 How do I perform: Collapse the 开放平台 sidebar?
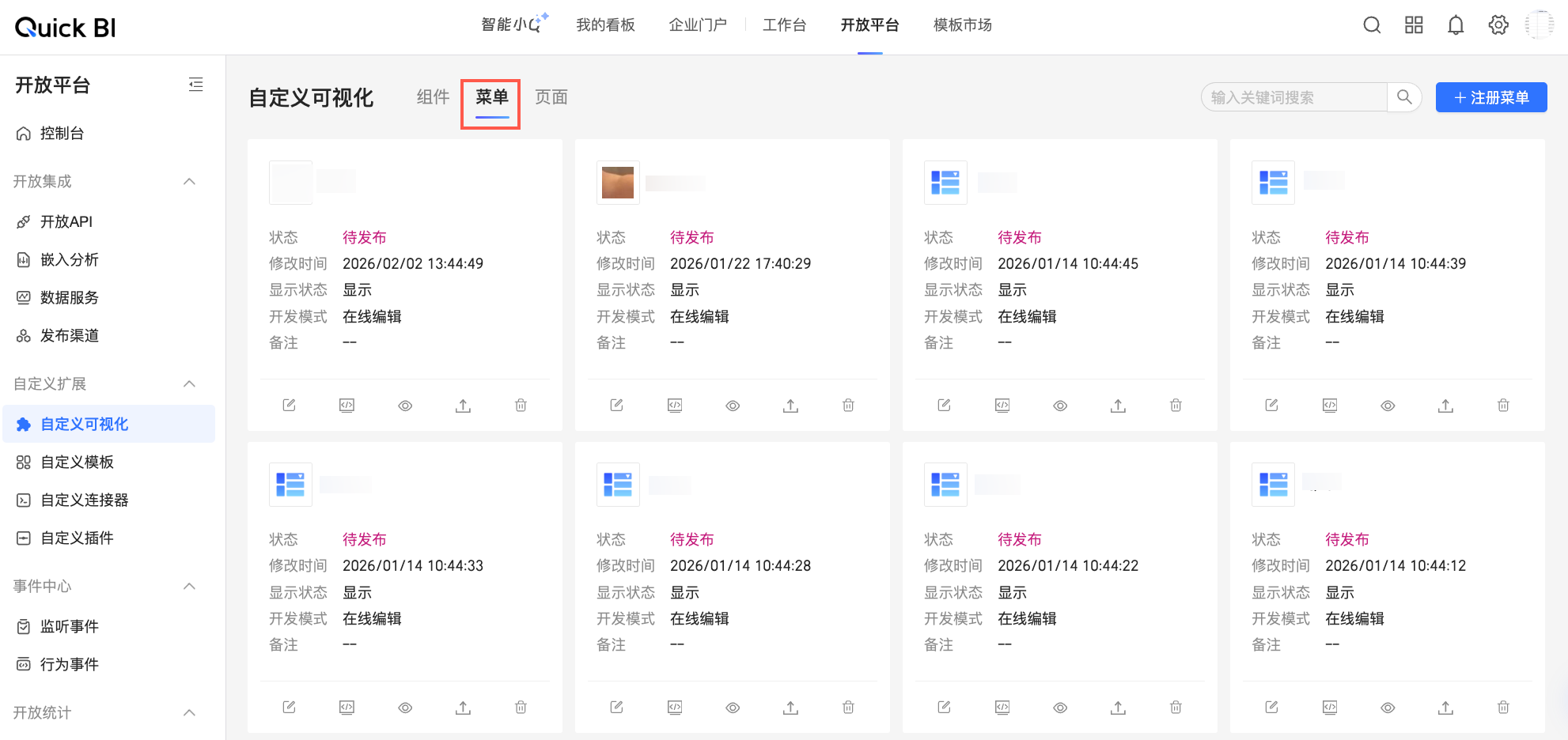[195, 85]
